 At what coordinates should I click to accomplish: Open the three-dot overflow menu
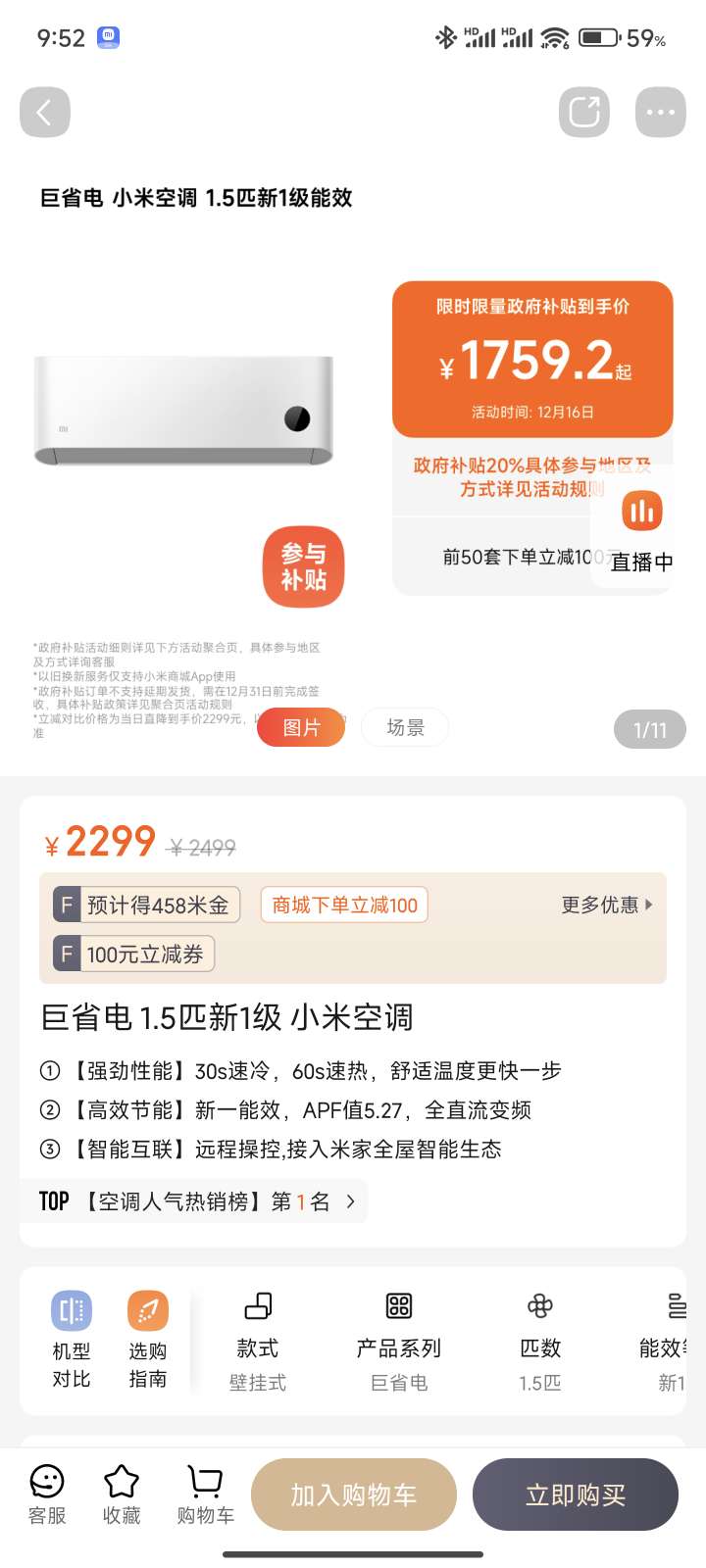[660, 113]
